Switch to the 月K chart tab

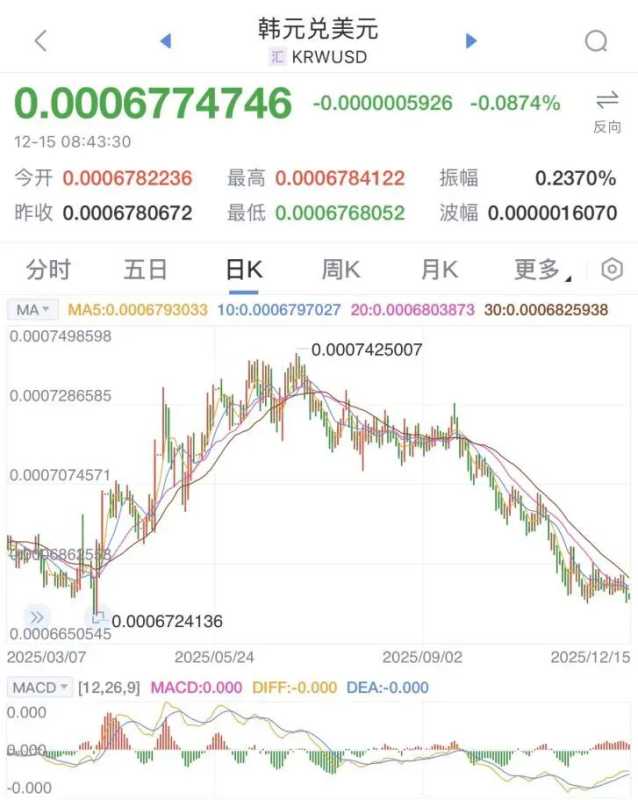[439, 269]
